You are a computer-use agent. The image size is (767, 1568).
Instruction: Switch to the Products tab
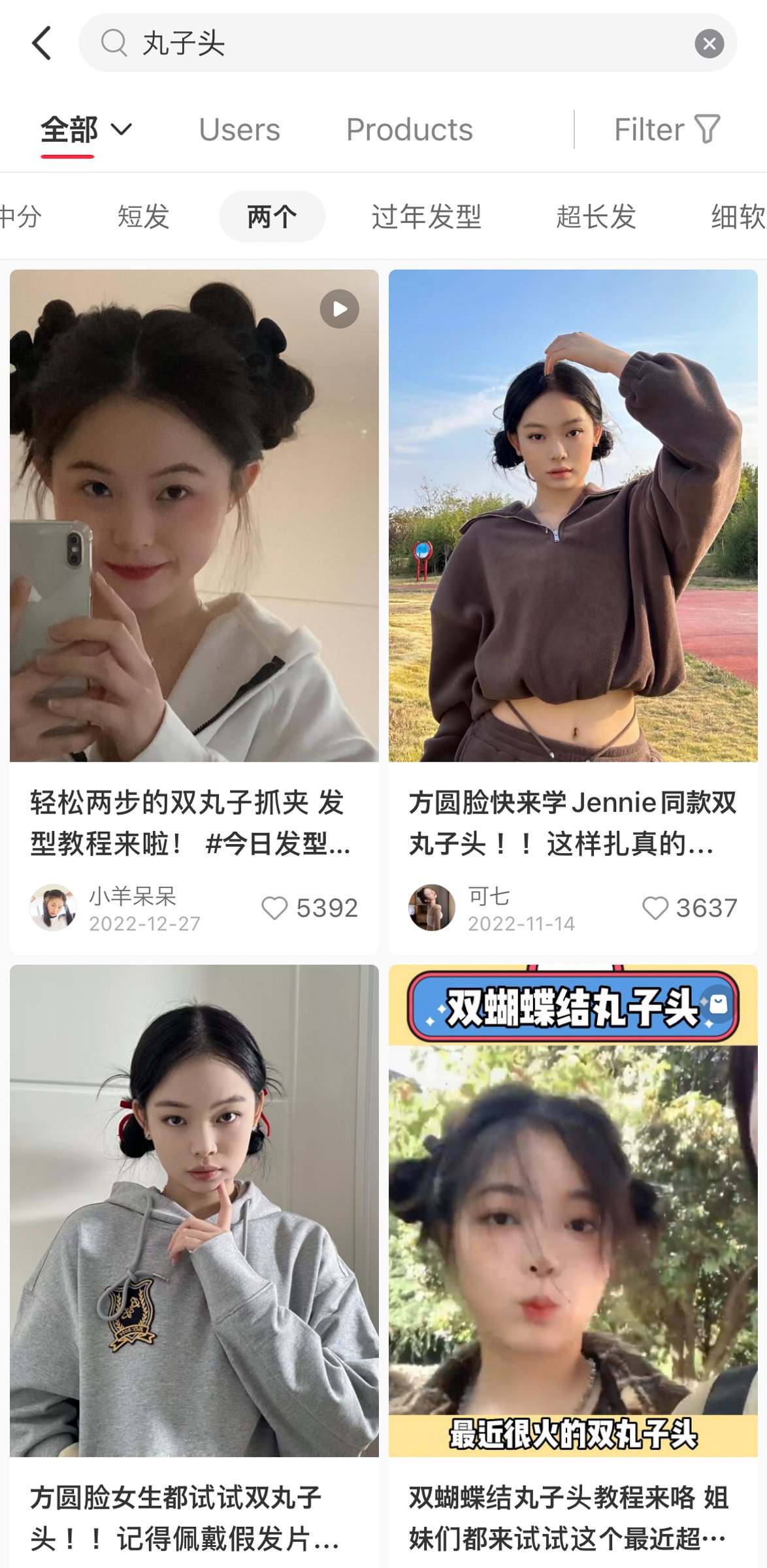(x=409, y=129)
